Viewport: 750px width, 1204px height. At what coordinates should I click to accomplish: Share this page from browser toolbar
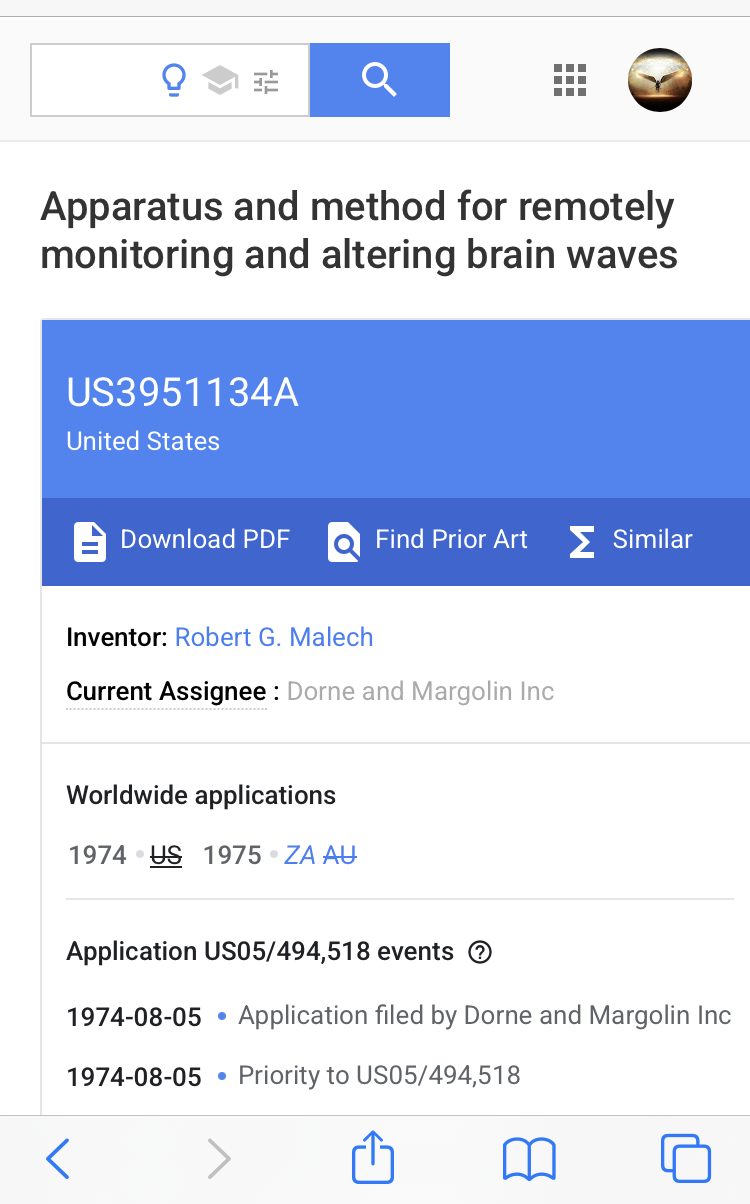(373, 1157)
